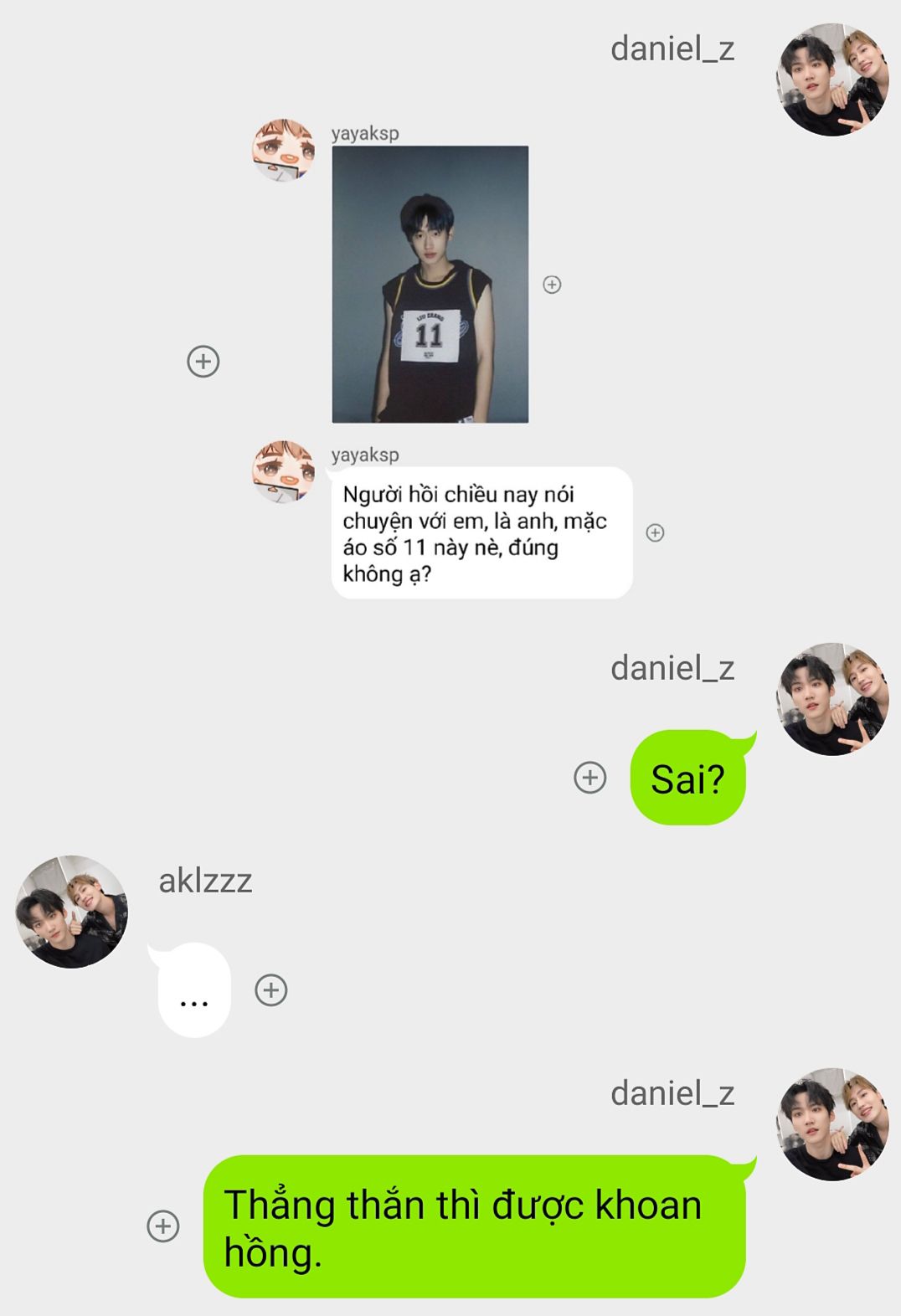Image resolution: width=901 pixels, height=1316 pixels.
Task: Tap the plus icon next to the "..." message
Action: point(271,990)
